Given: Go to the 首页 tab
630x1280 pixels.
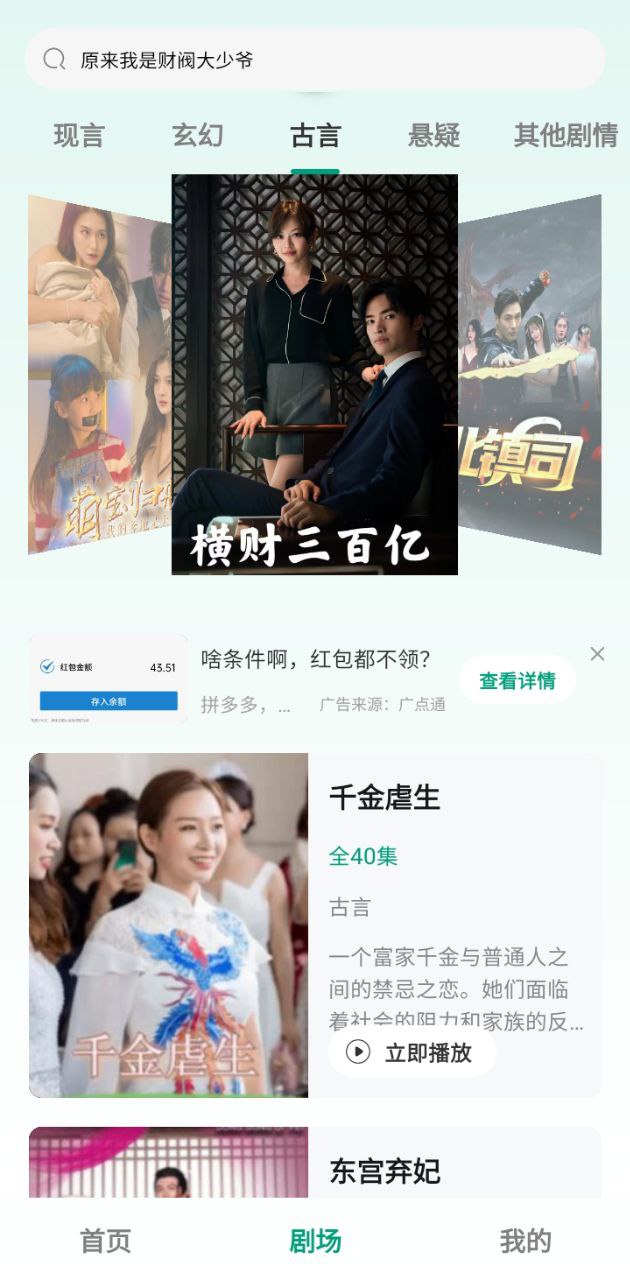Looking at the screenshot, I should point(105,1241).
